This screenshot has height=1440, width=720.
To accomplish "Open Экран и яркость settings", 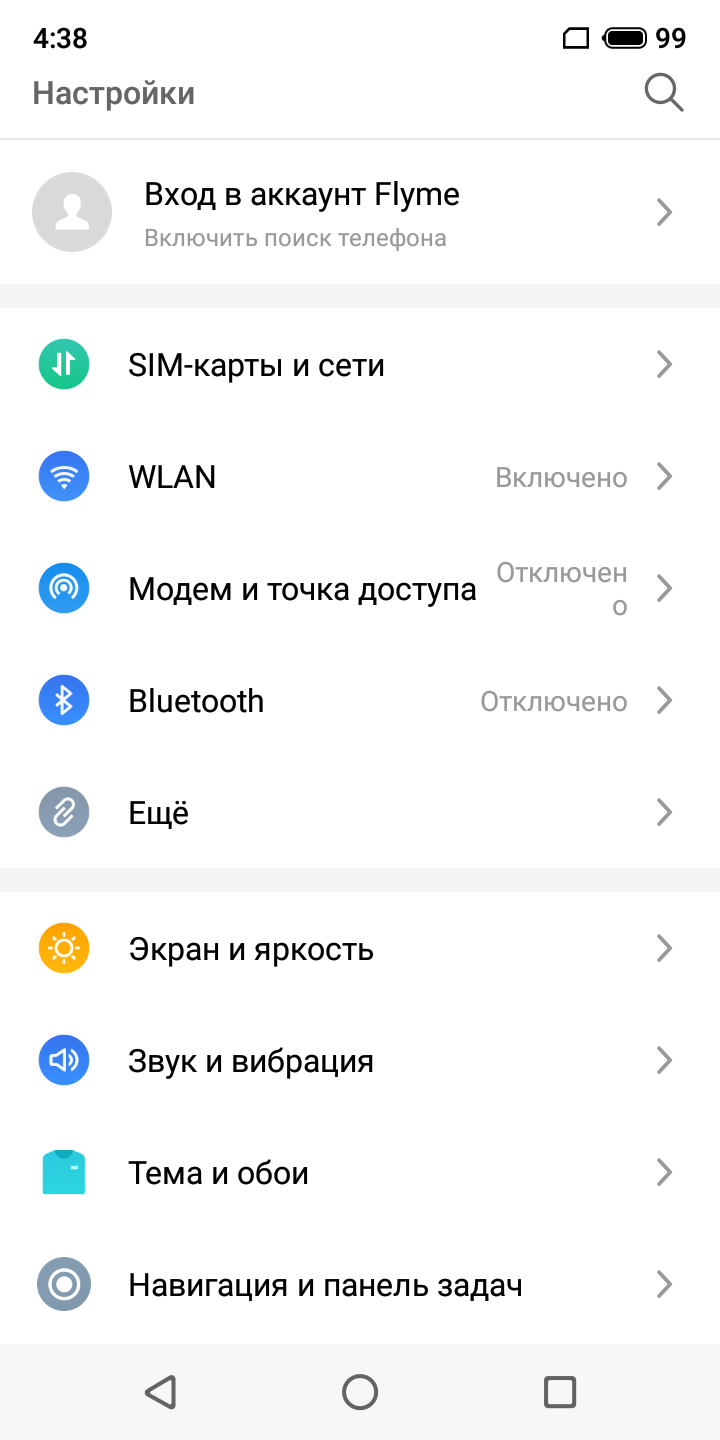I will click(x=360, y=948).
